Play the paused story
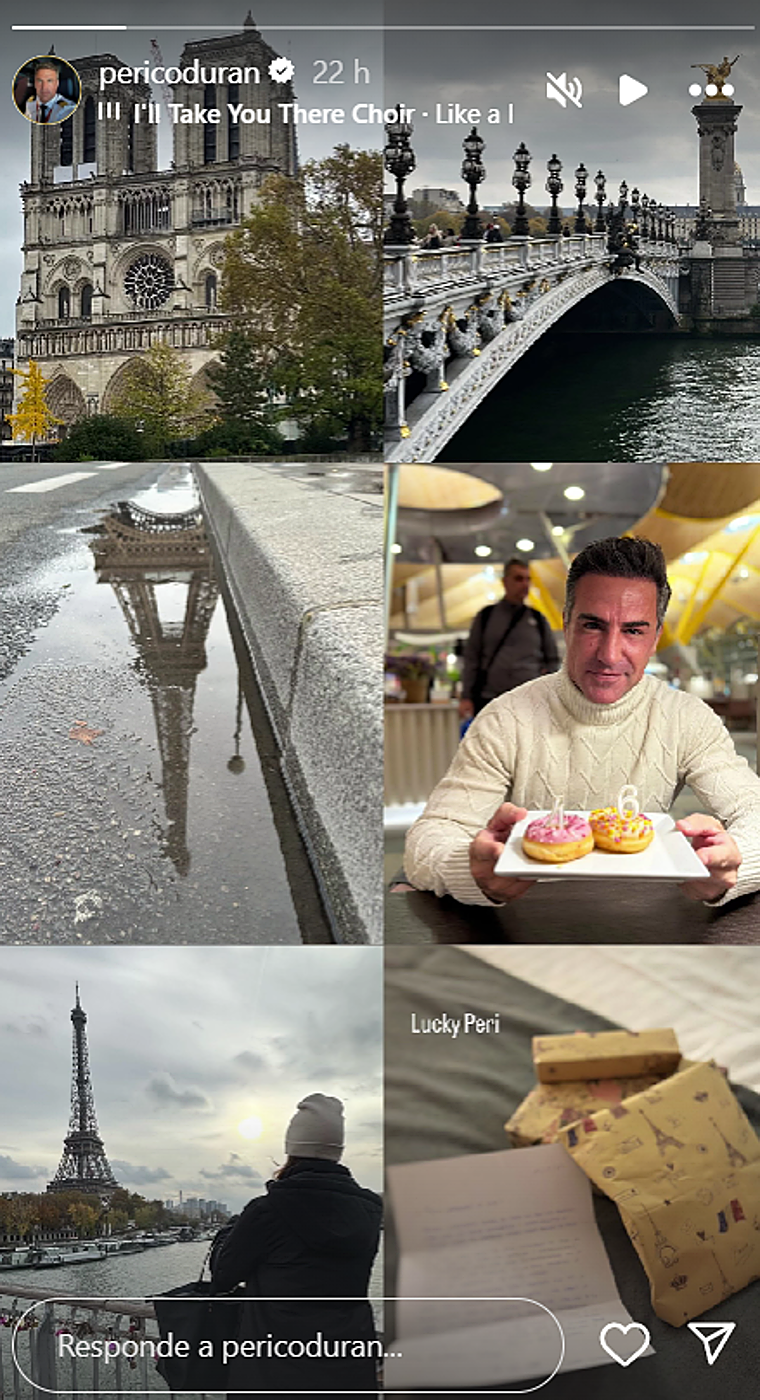 point(632,90)
